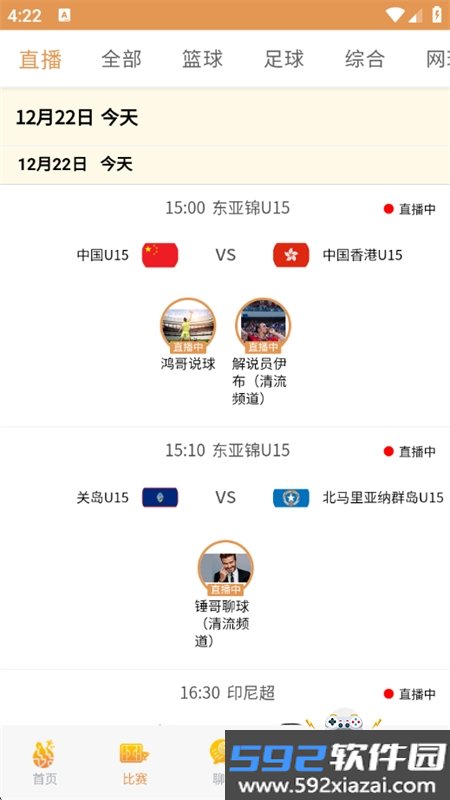Go to the 首页 bottom tab
The height and width of the screenshot is (800, 450).
coord(45,763)
